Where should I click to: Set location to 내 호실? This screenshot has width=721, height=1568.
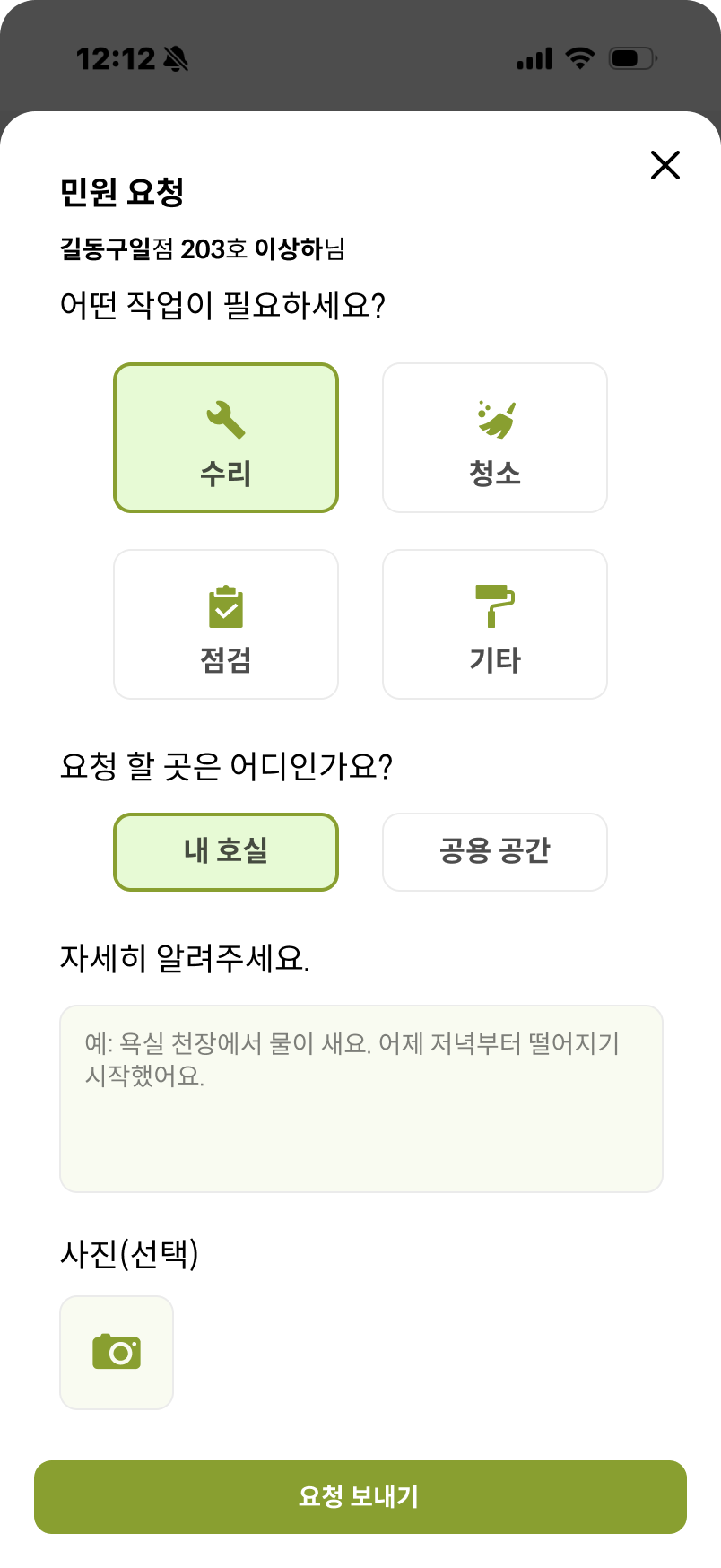tap(226, 852)
